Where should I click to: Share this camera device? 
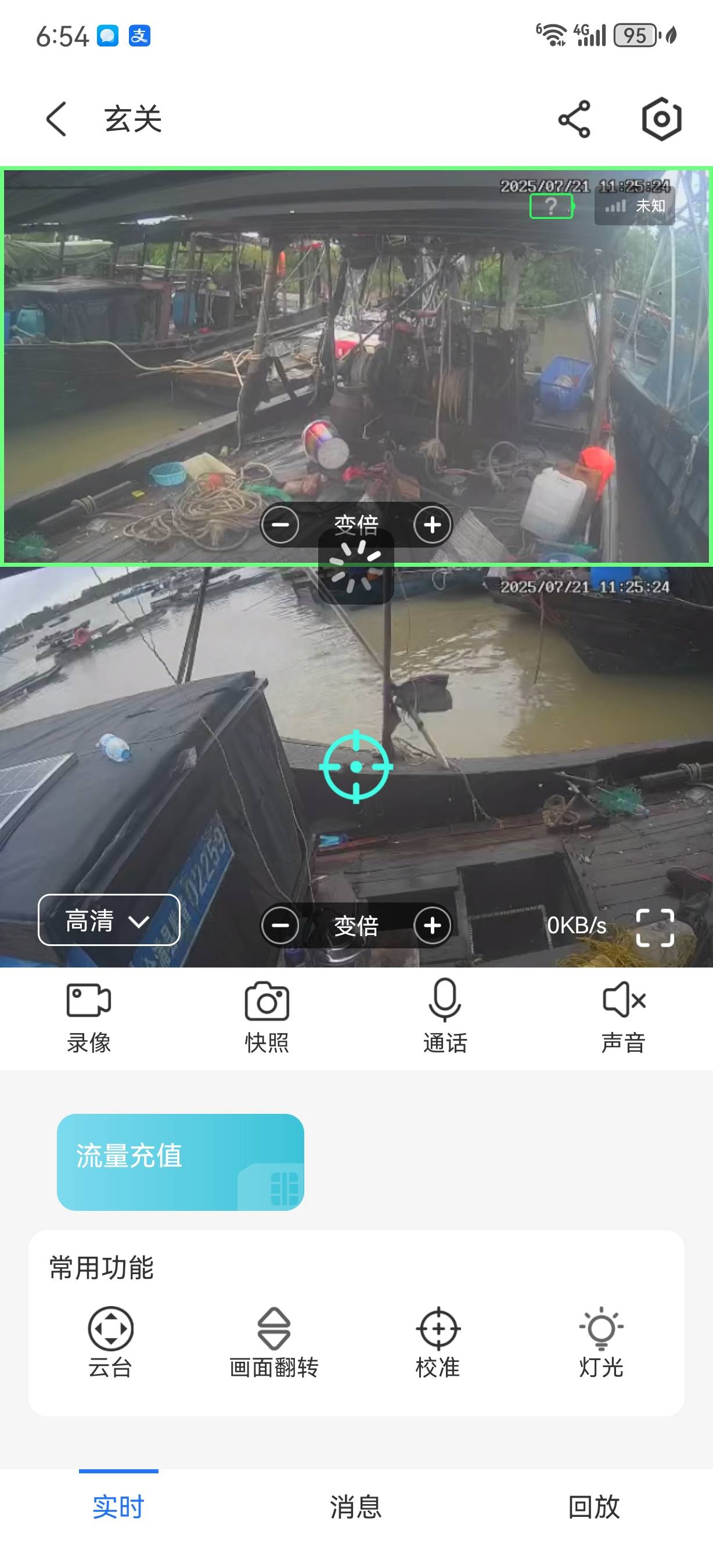tap(574, 118)
